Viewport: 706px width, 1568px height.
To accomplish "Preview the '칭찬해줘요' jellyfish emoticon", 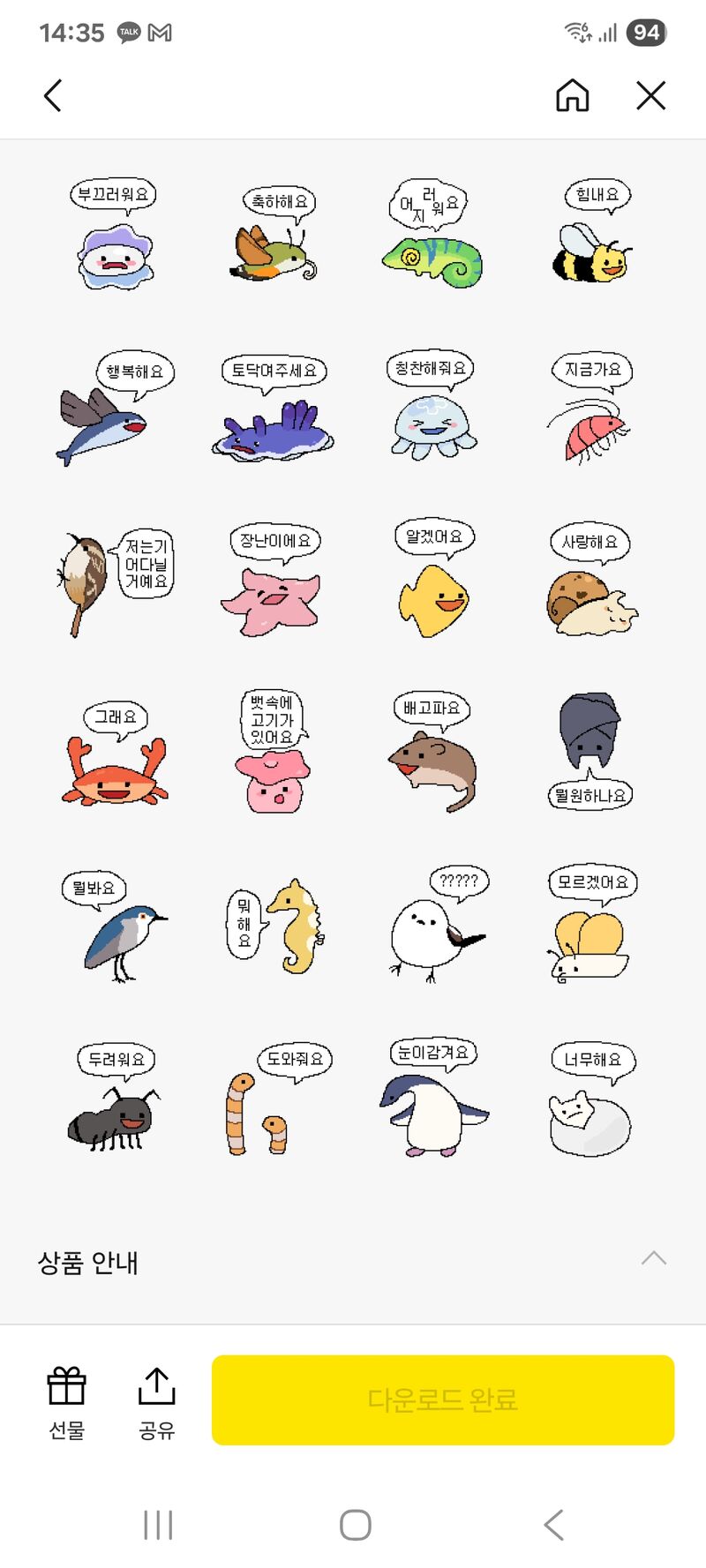I will (x=431, y=408).
